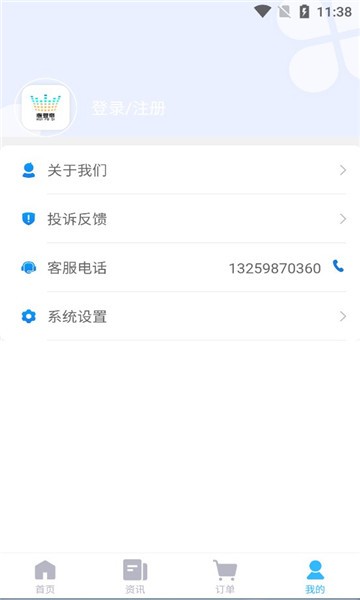
Task: Open 系统设置 system settings
Action: 180,316
